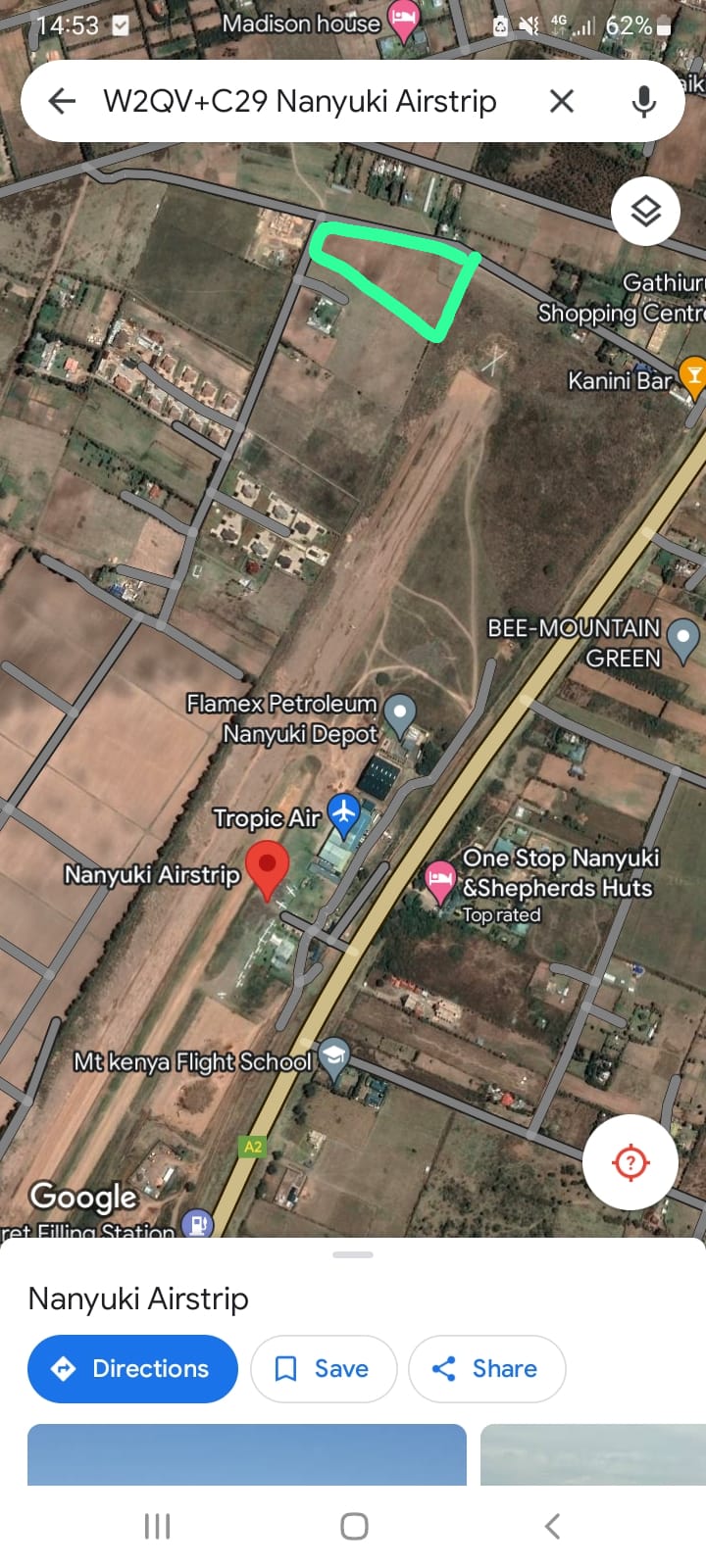Screen dimensions: 706x1568
Task: Select the BEE-MOUNTAIN GREEN place marker
Action: 683,639
